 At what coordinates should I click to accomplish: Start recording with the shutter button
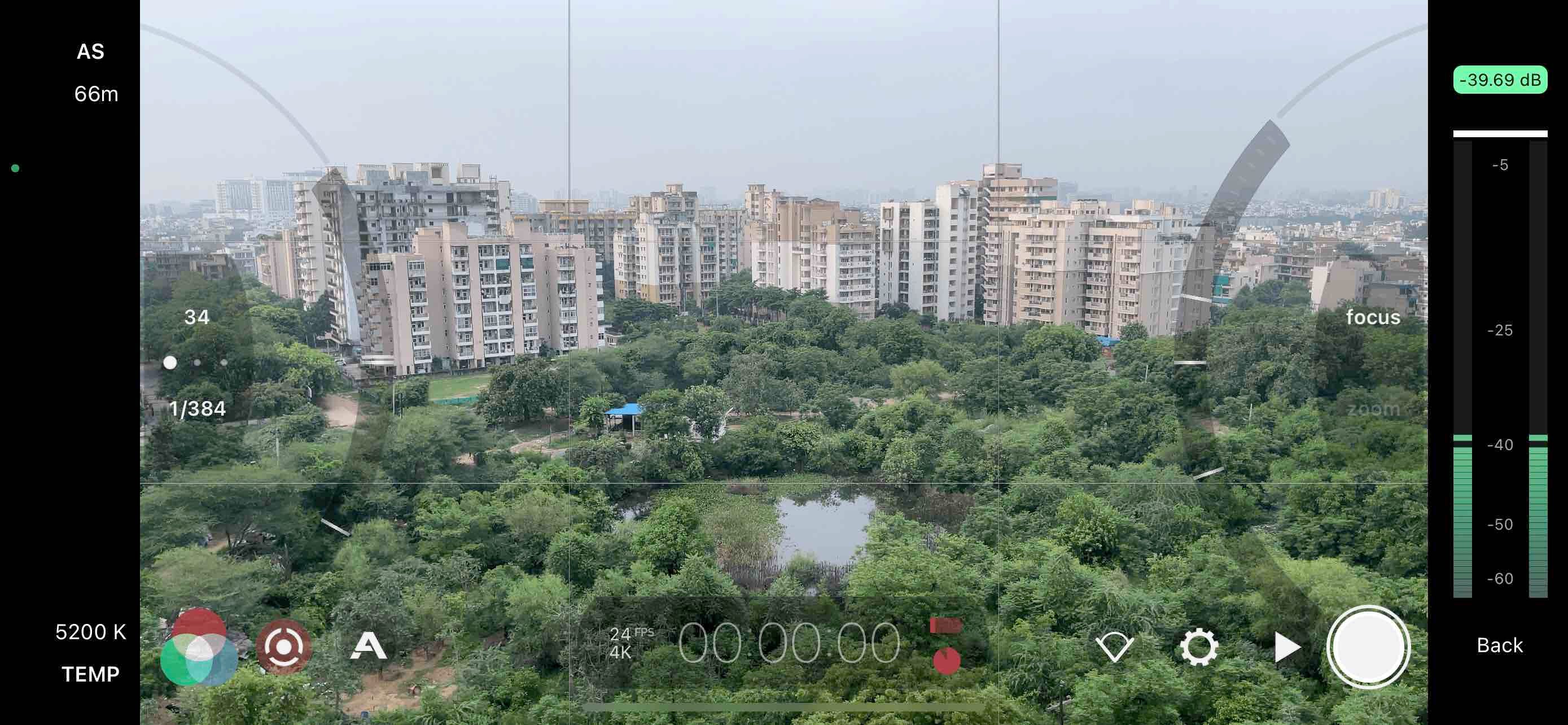coord(1368,647)
